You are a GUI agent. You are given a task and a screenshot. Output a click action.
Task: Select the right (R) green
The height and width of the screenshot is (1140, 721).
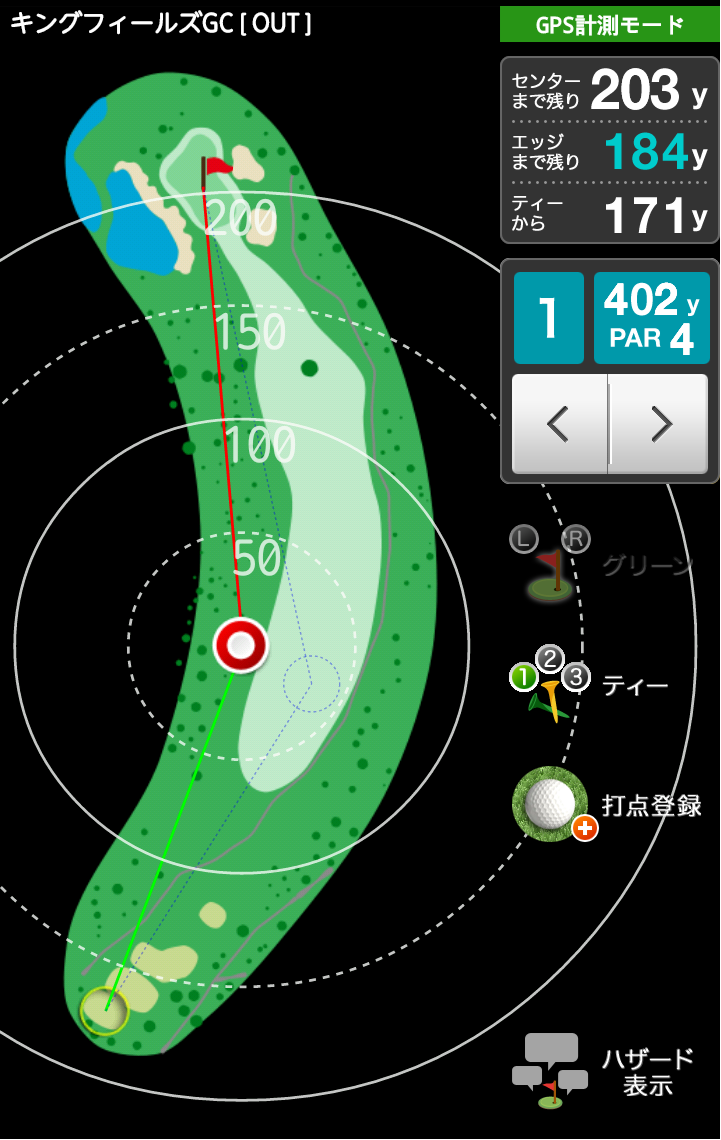click(576, 540)
